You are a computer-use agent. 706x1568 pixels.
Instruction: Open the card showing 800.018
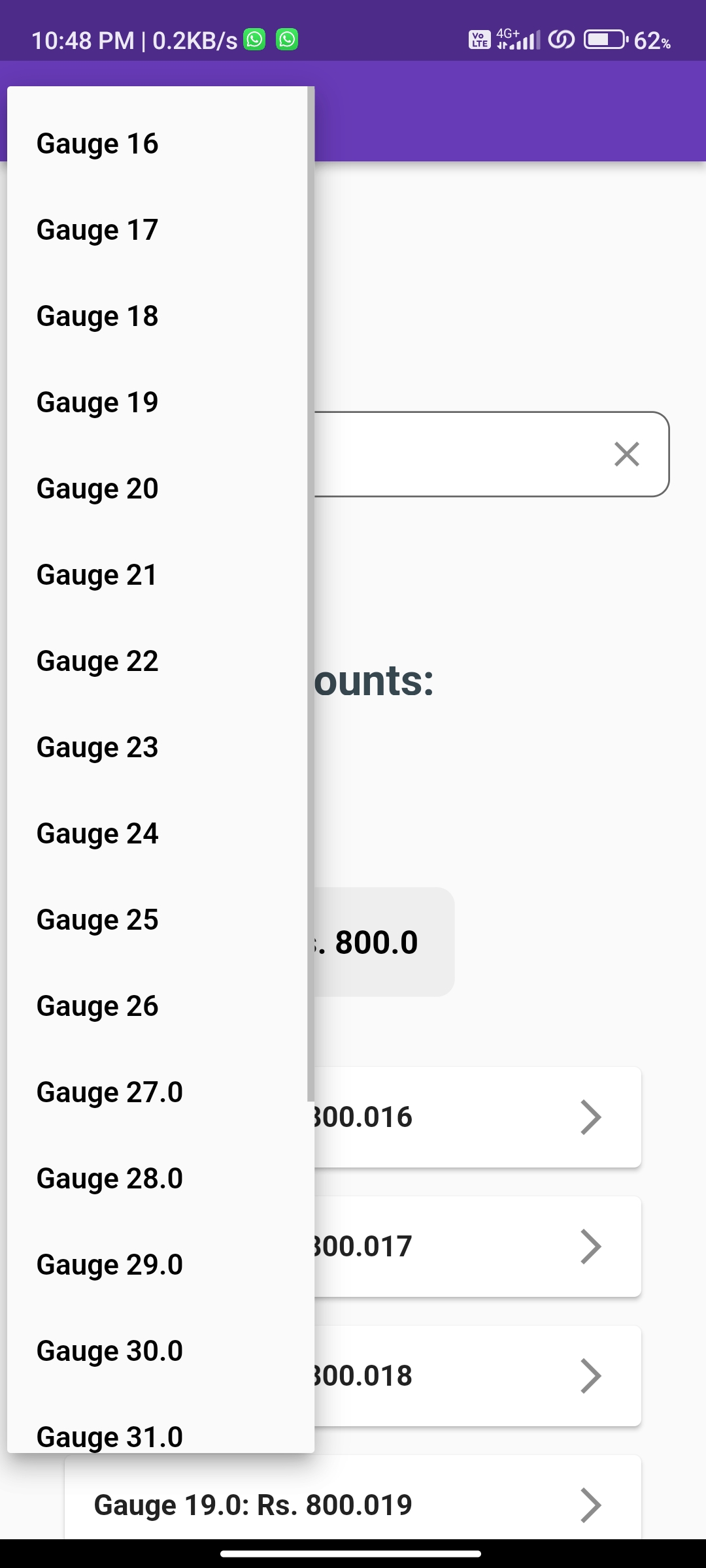[x=477, y=1376]
